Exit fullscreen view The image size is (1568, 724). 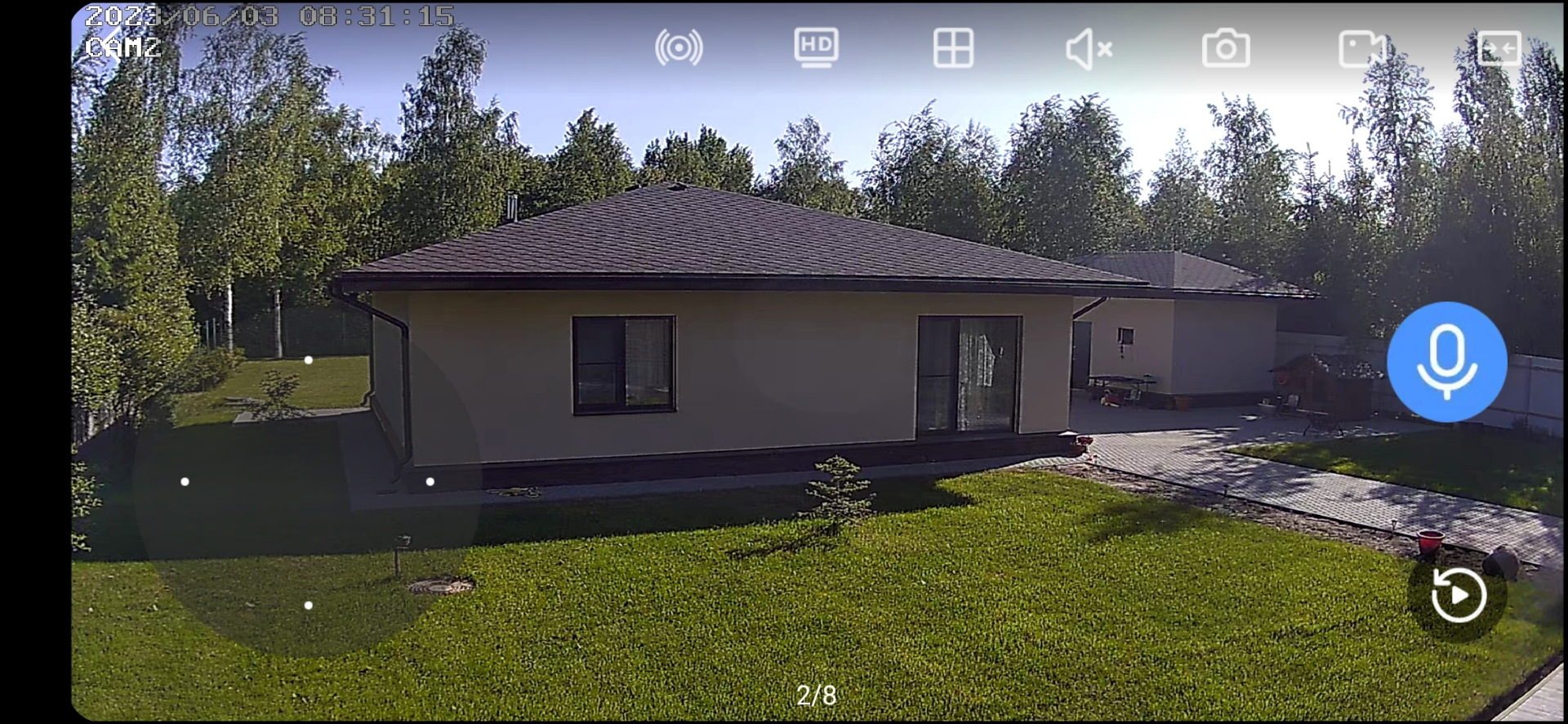pos(1499,49)
